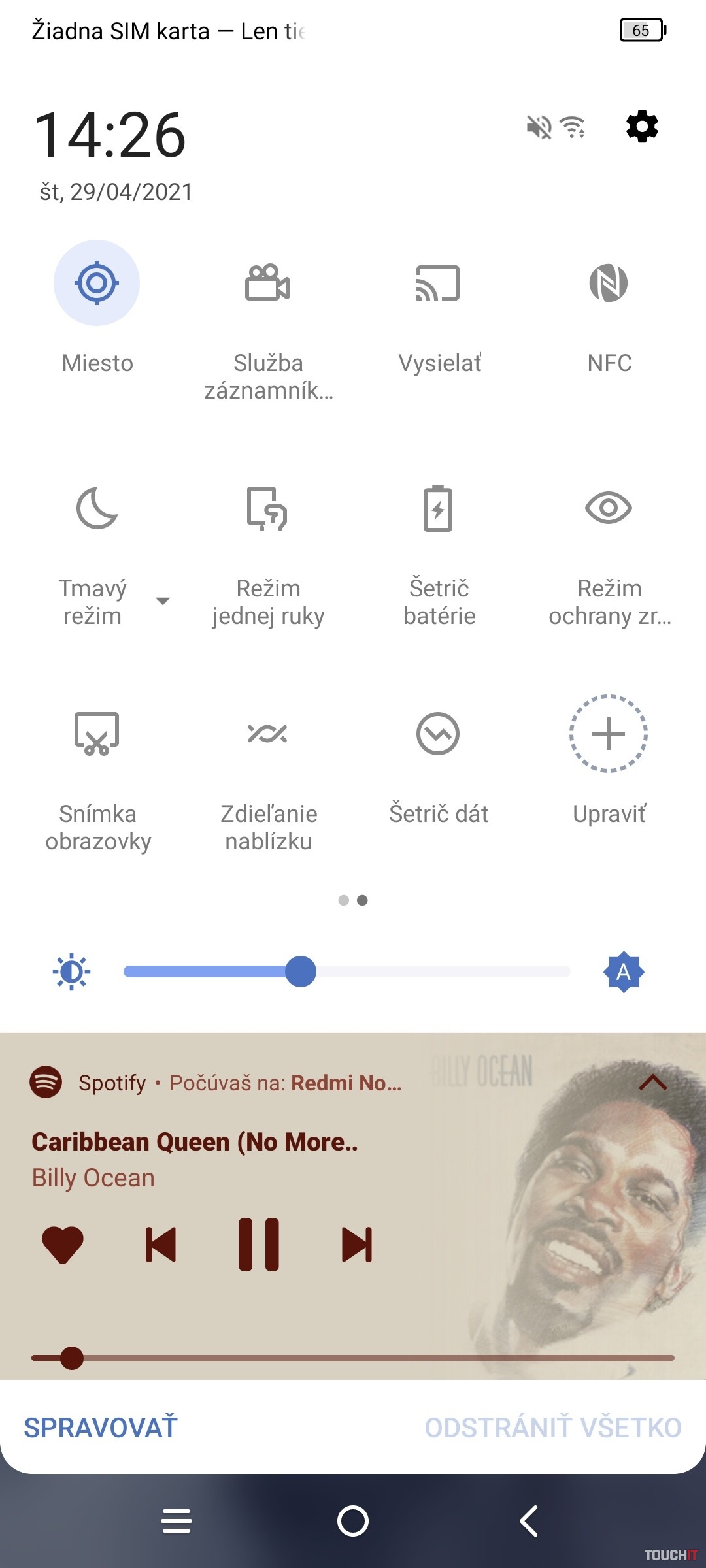The width and height of the screenshot is (706, 1568).
Task: Enable the Služba záznamník tile
Action: [267, 283]
